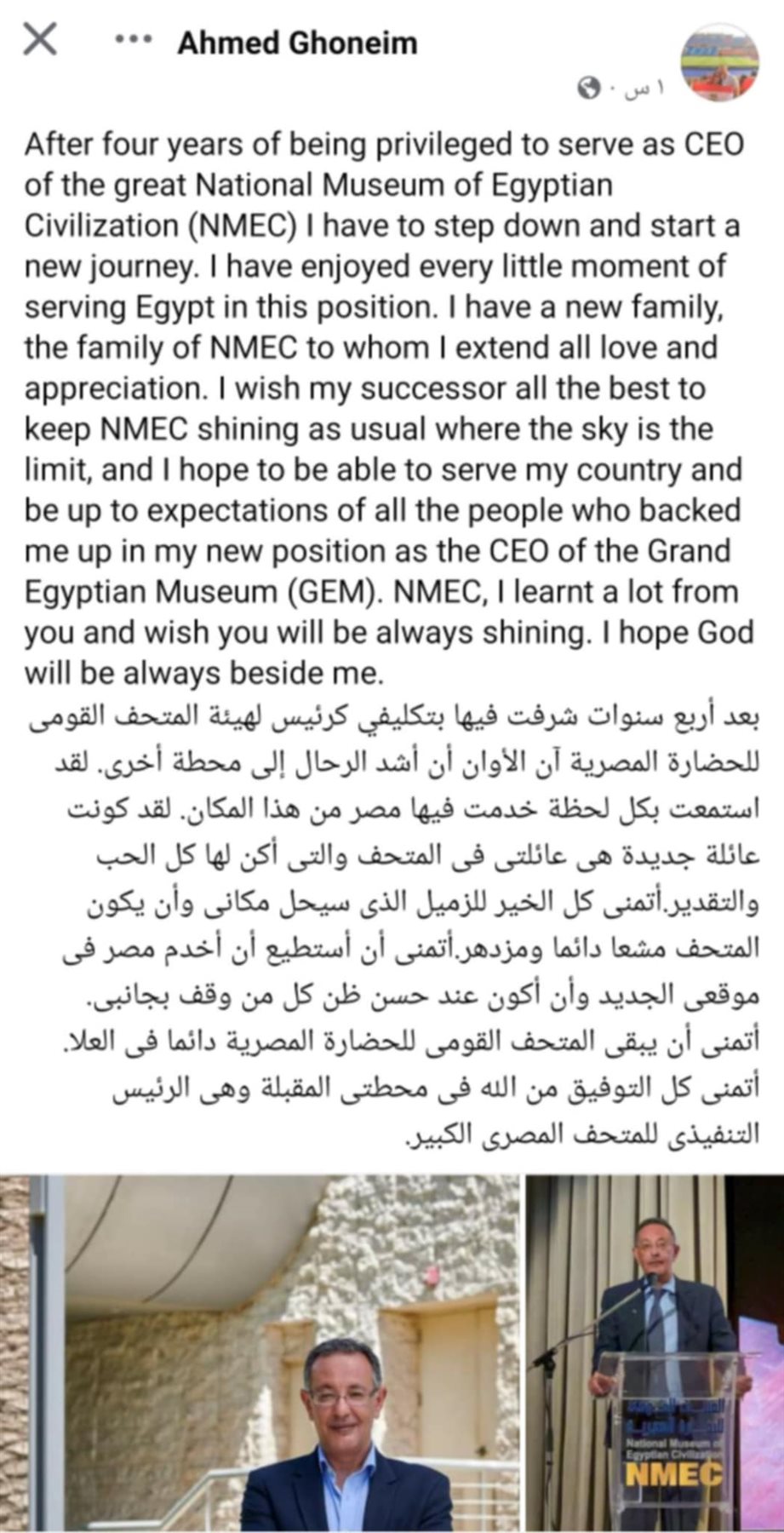The width and height of the screenshot is (784, 1533).
Task: Open Ahmed Ghoneim's profile name
Action: tap(297, 43)
